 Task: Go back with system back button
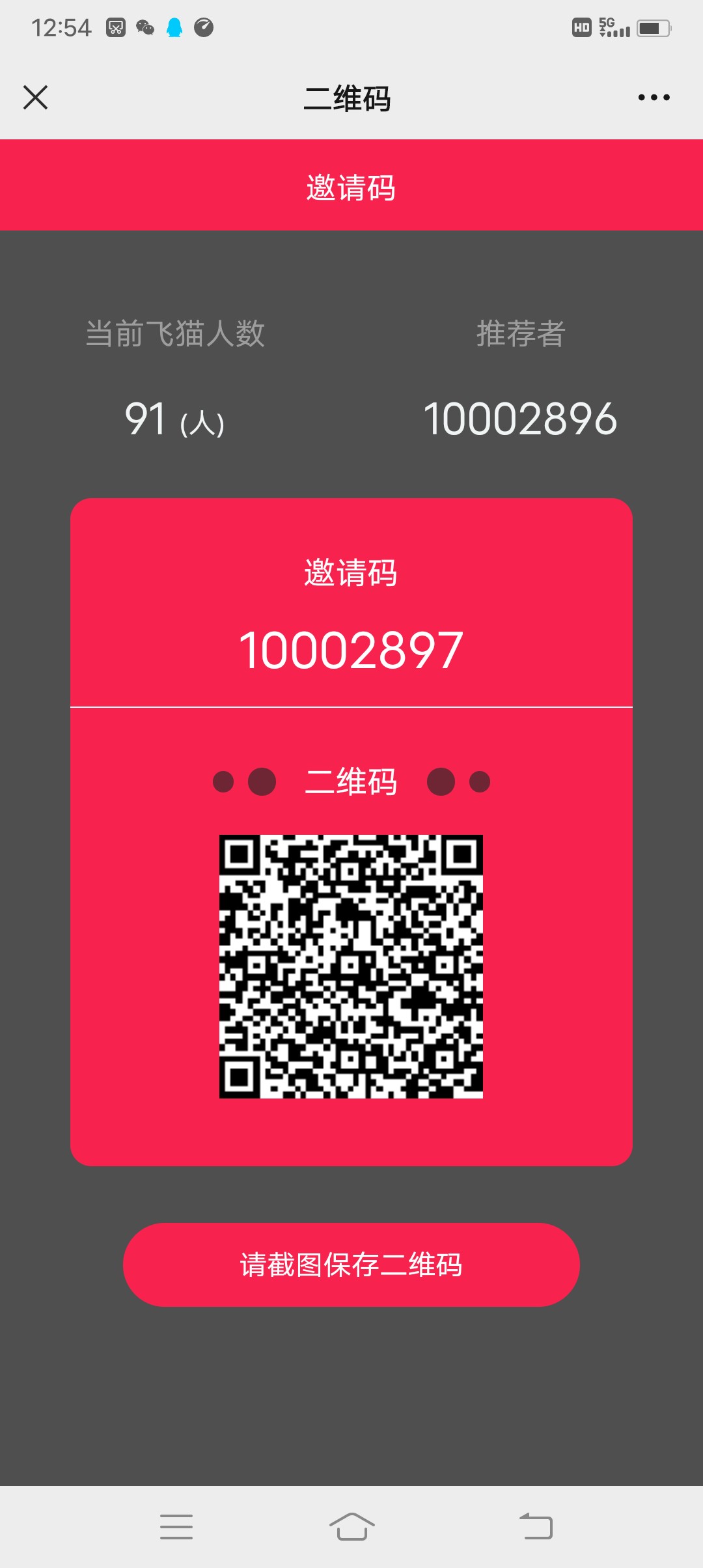click(536, 1526)
